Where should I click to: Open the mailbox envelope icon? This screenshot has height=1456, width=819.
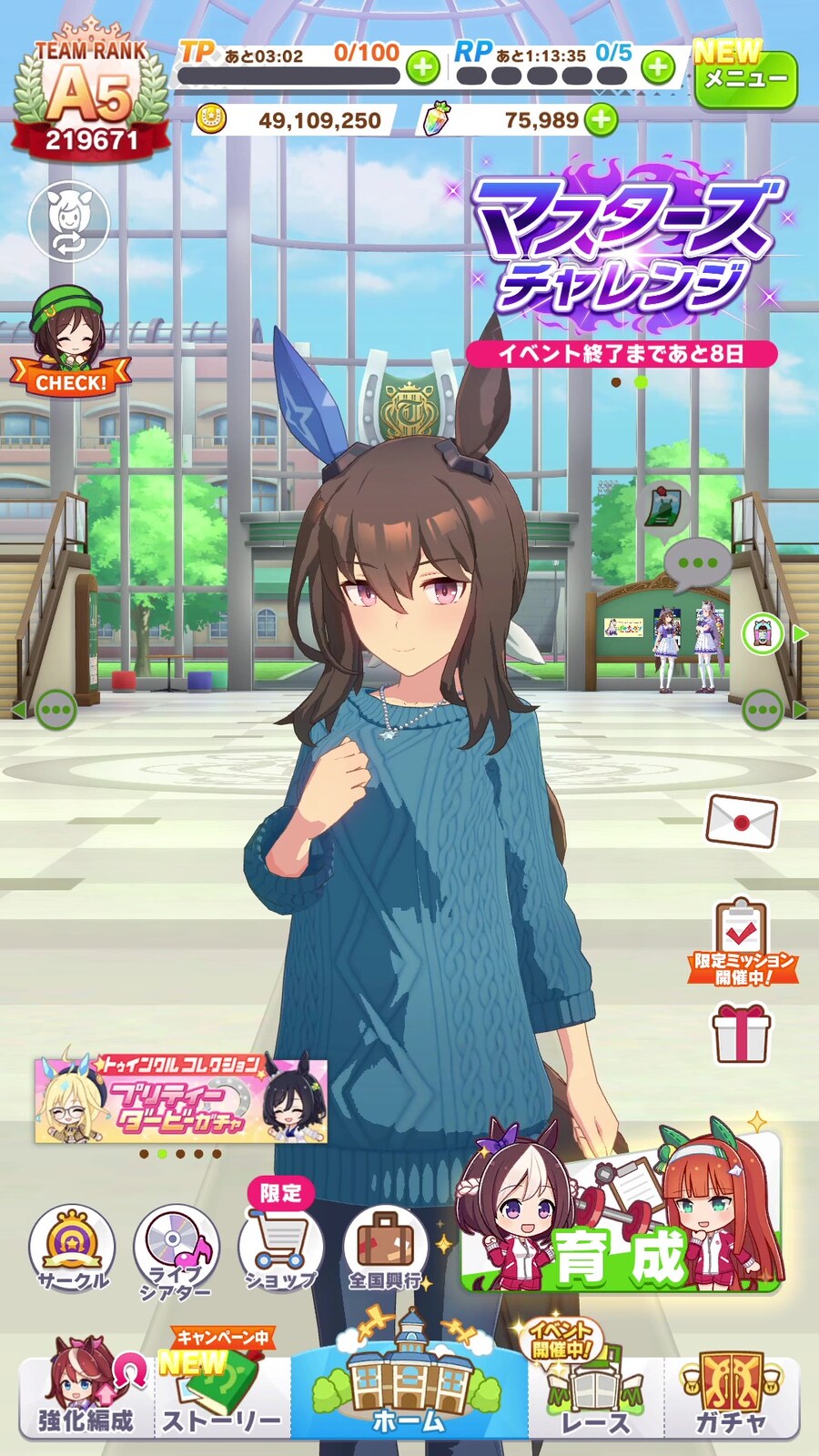tap(742, 821)
